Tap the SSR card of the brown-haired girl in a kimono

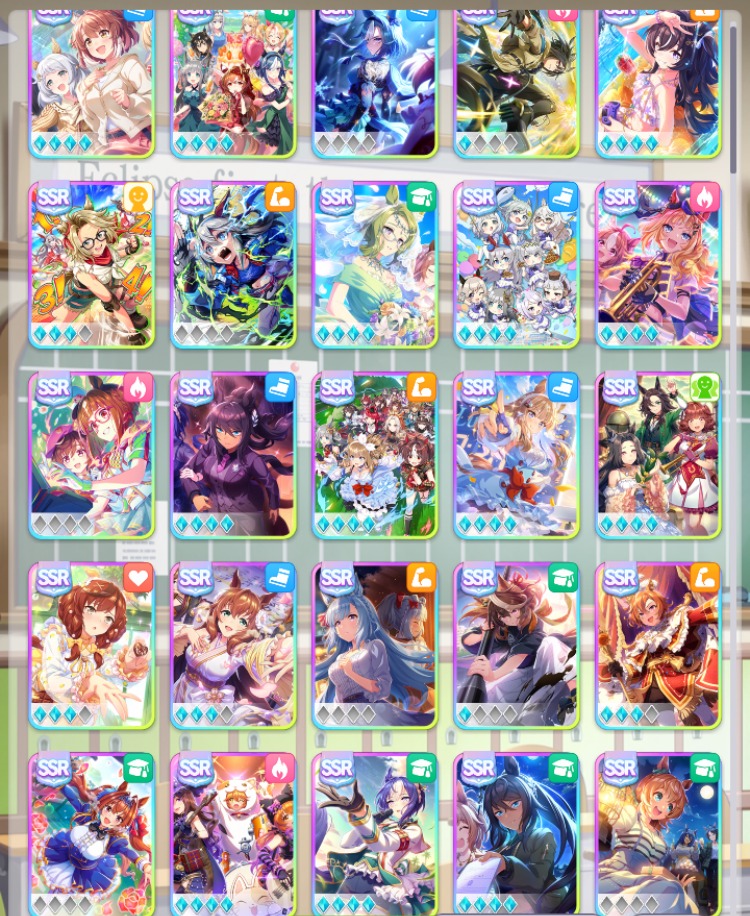(x=233, y=645)
